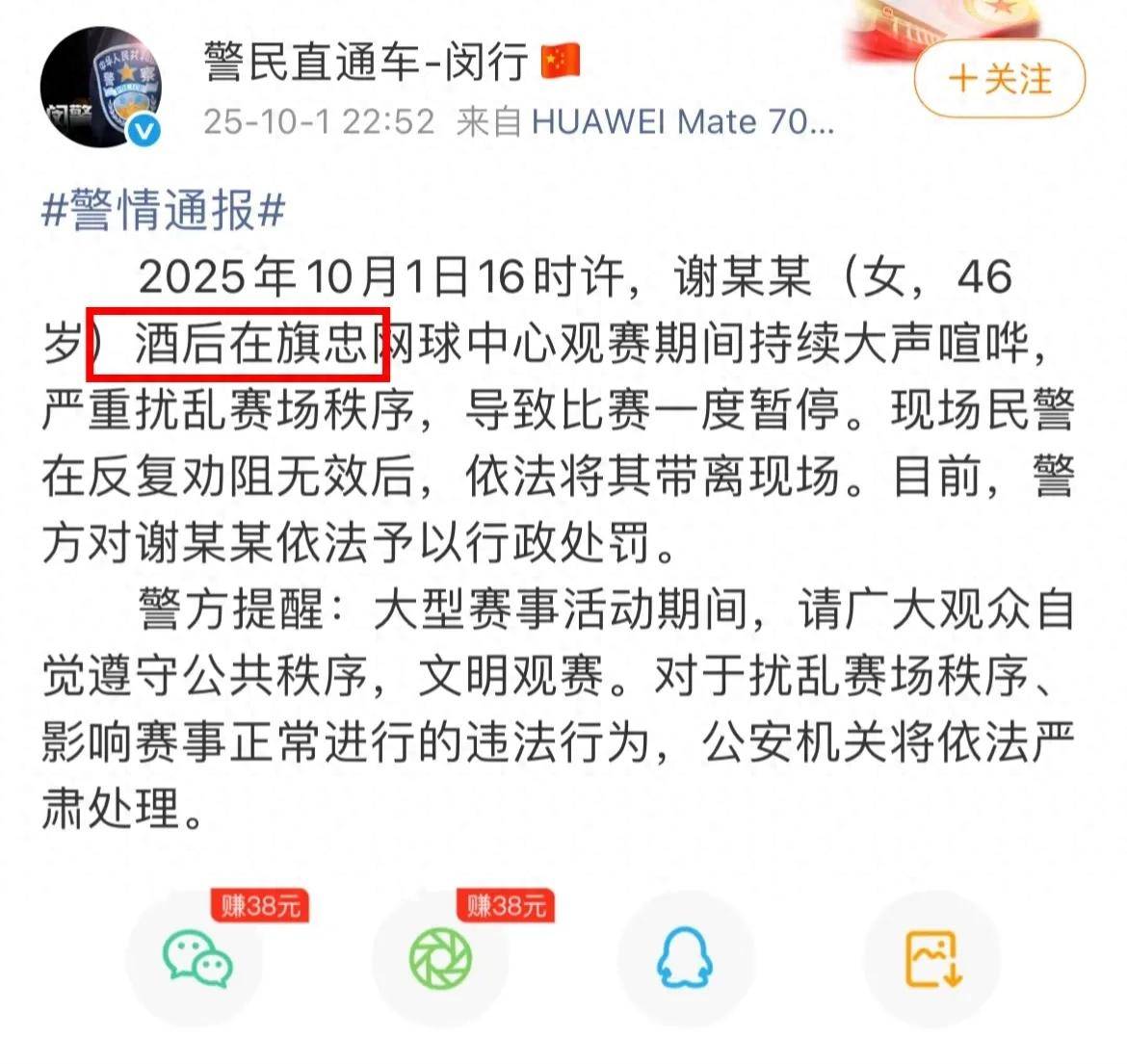
Task: Share this post to WeChat Moments
Action: click(x=440, y=959)
